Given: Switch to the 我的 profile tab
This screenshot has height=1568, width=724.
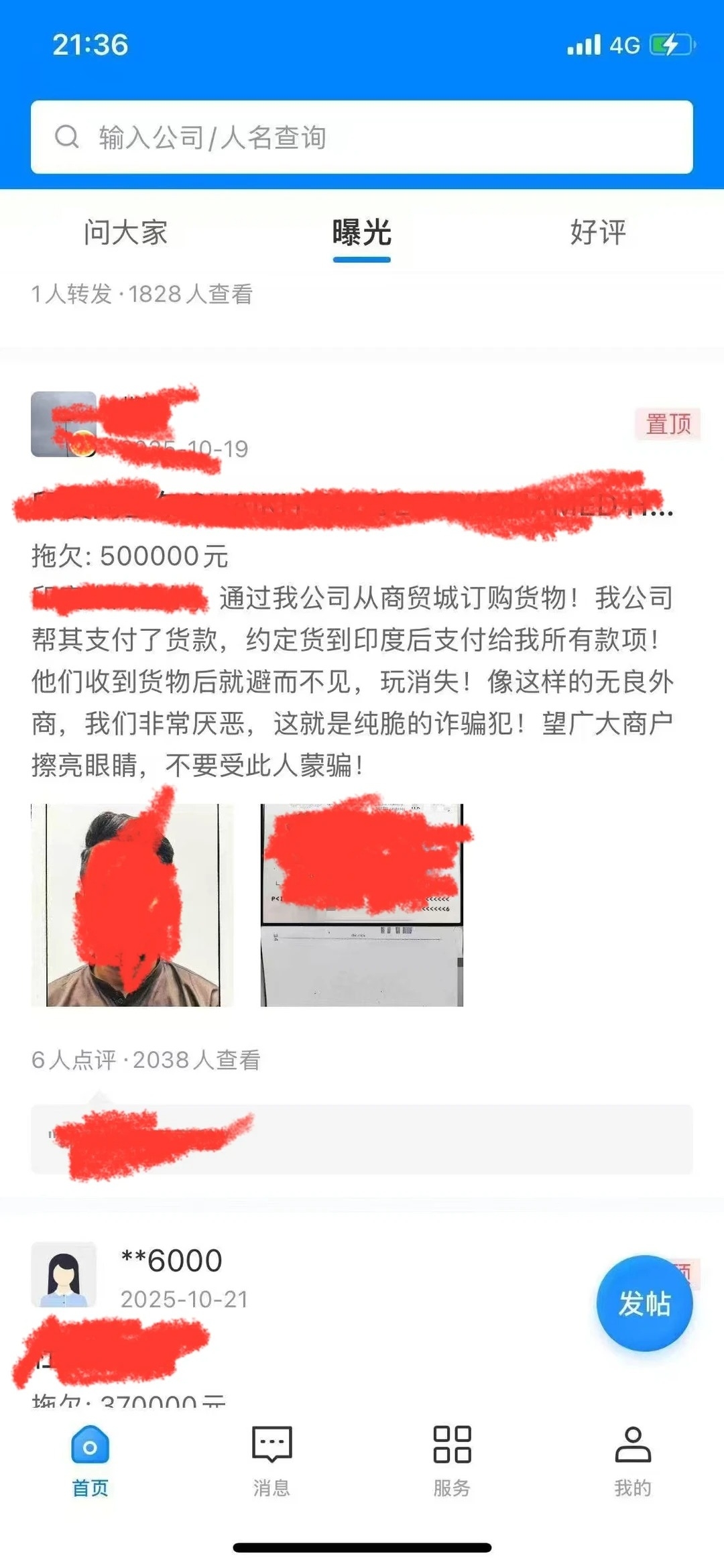Looking at the screenshot, I should point(633,1457).
